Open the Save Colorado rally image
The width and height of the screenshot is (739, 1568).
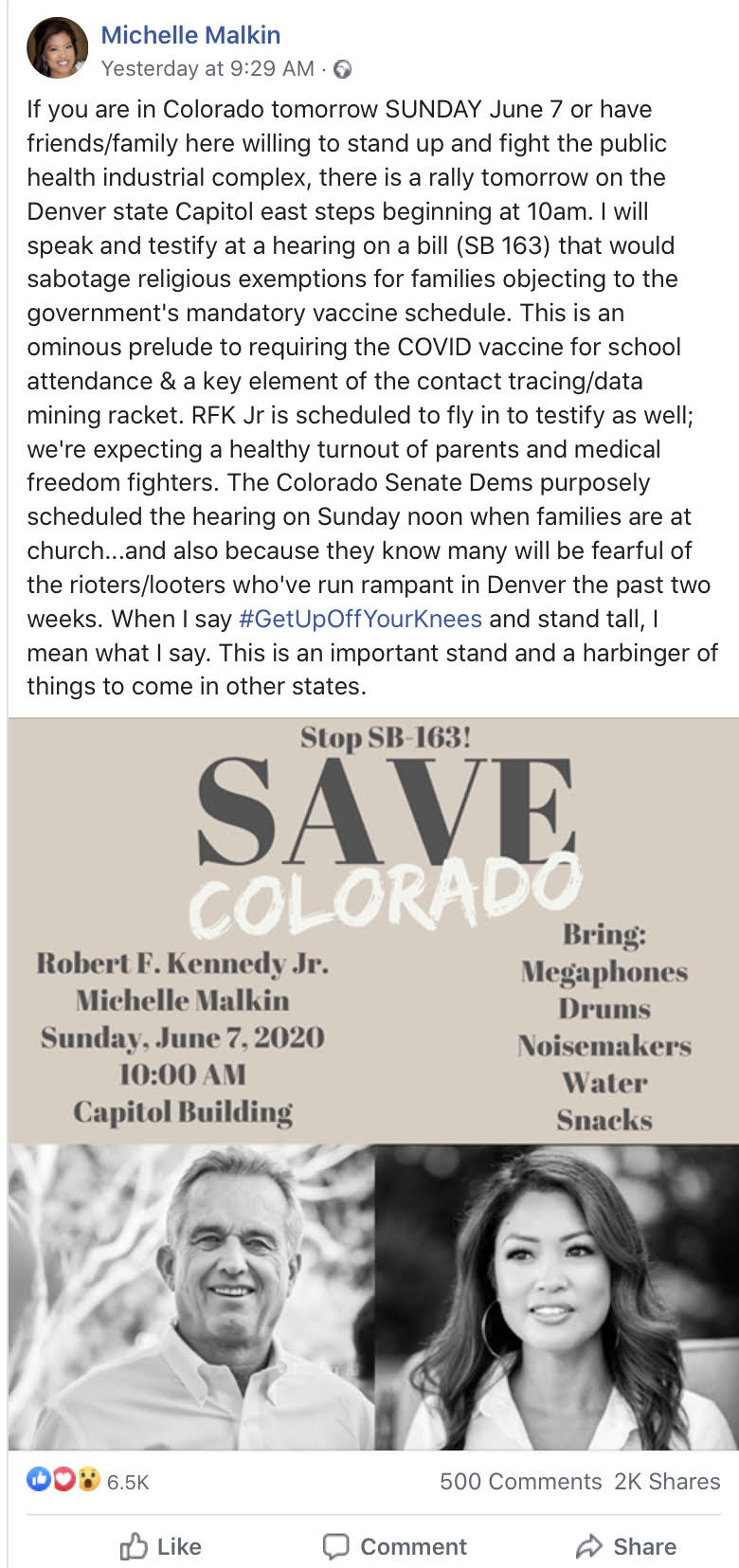click(373, 1083)
